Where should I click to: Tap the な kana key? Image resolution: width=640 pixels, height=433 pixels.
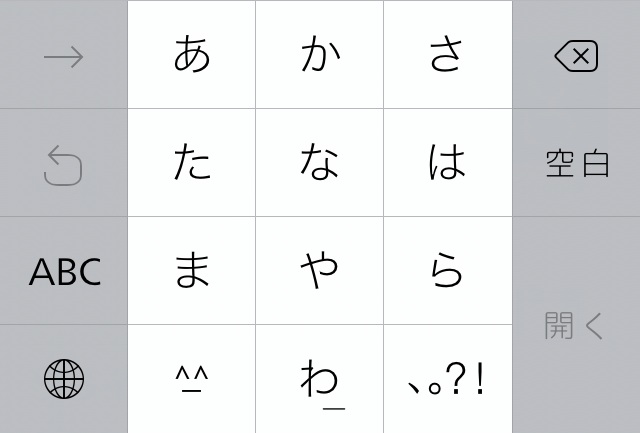(320, 163)
